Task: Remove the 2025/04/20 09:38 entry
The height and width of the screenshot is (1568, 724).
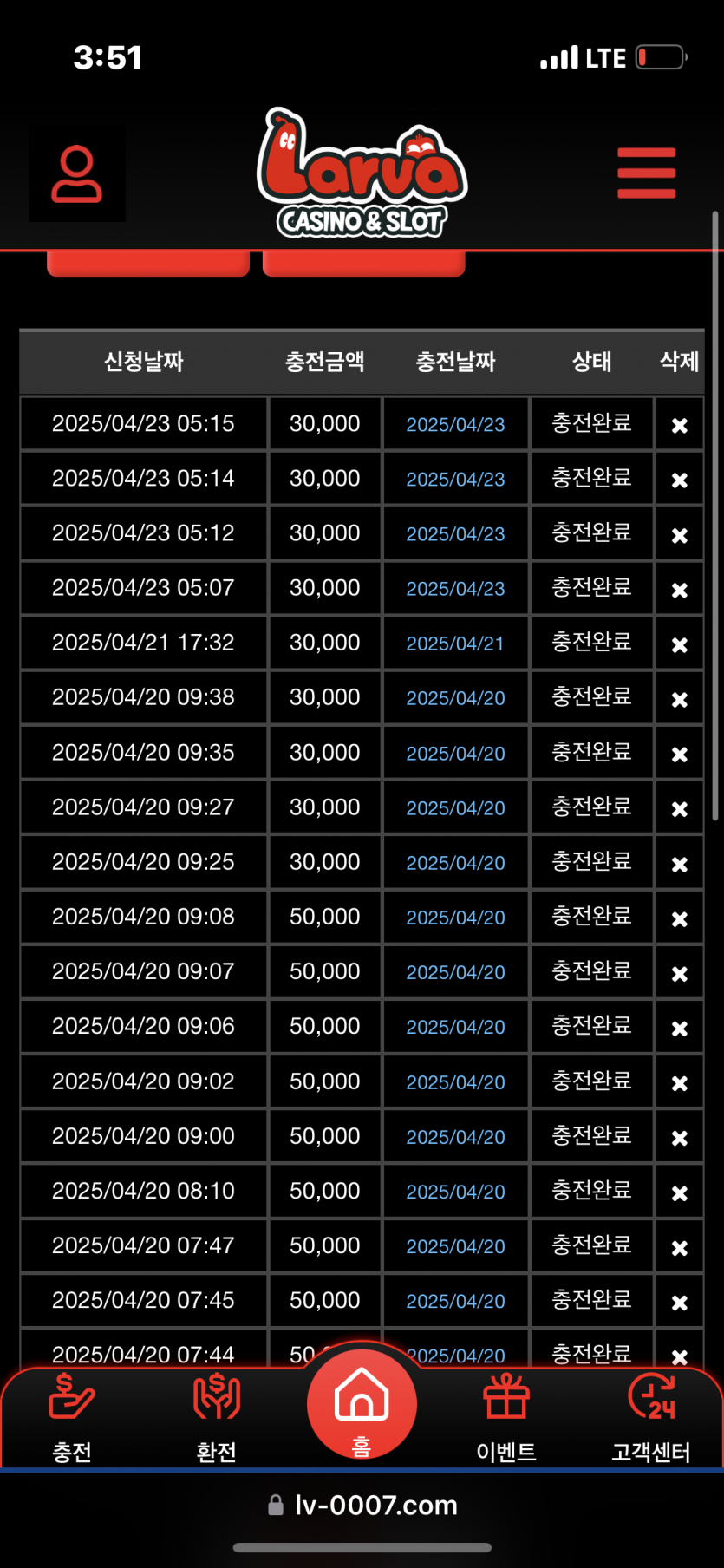Action: point(680,699)
